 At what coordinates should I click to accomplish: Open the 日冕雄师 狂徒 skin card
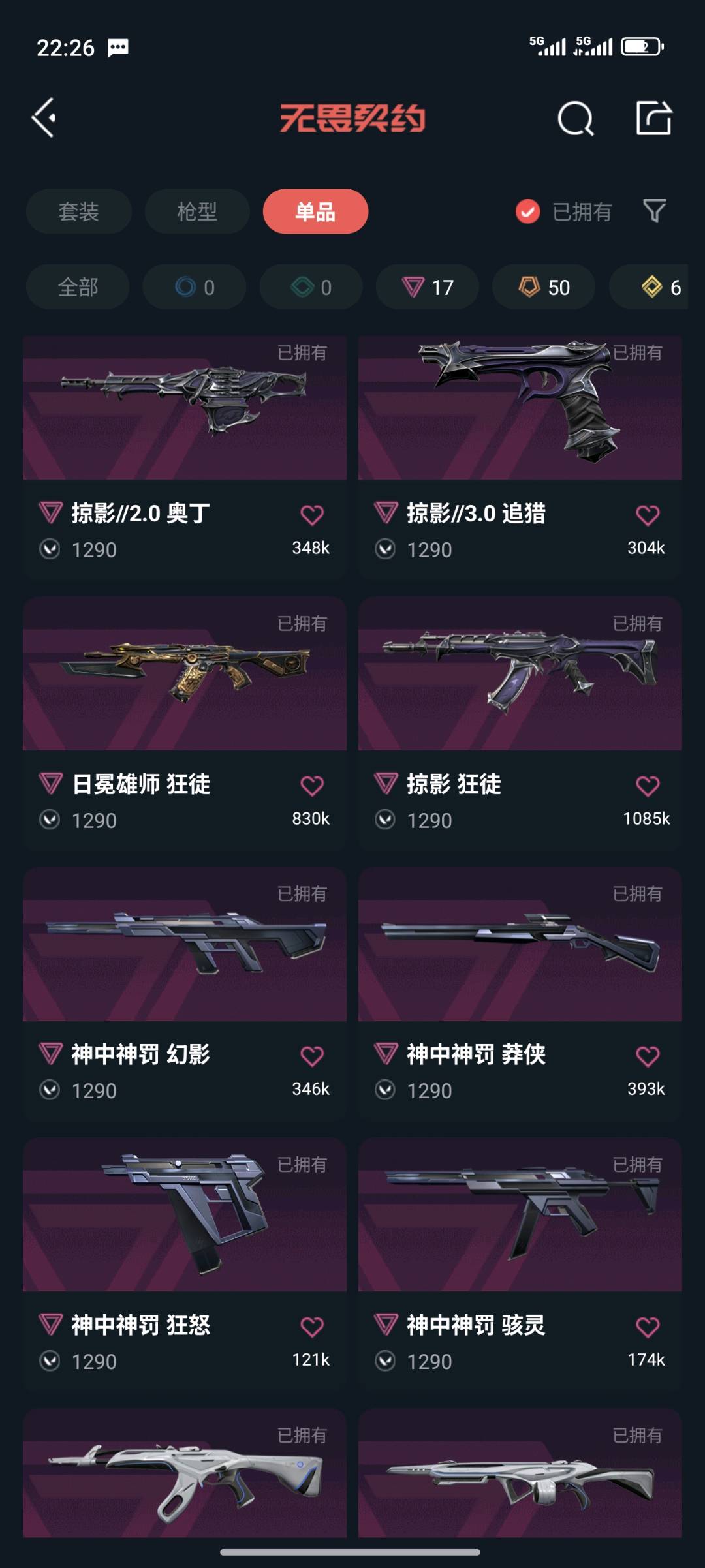tap(185, 723)
